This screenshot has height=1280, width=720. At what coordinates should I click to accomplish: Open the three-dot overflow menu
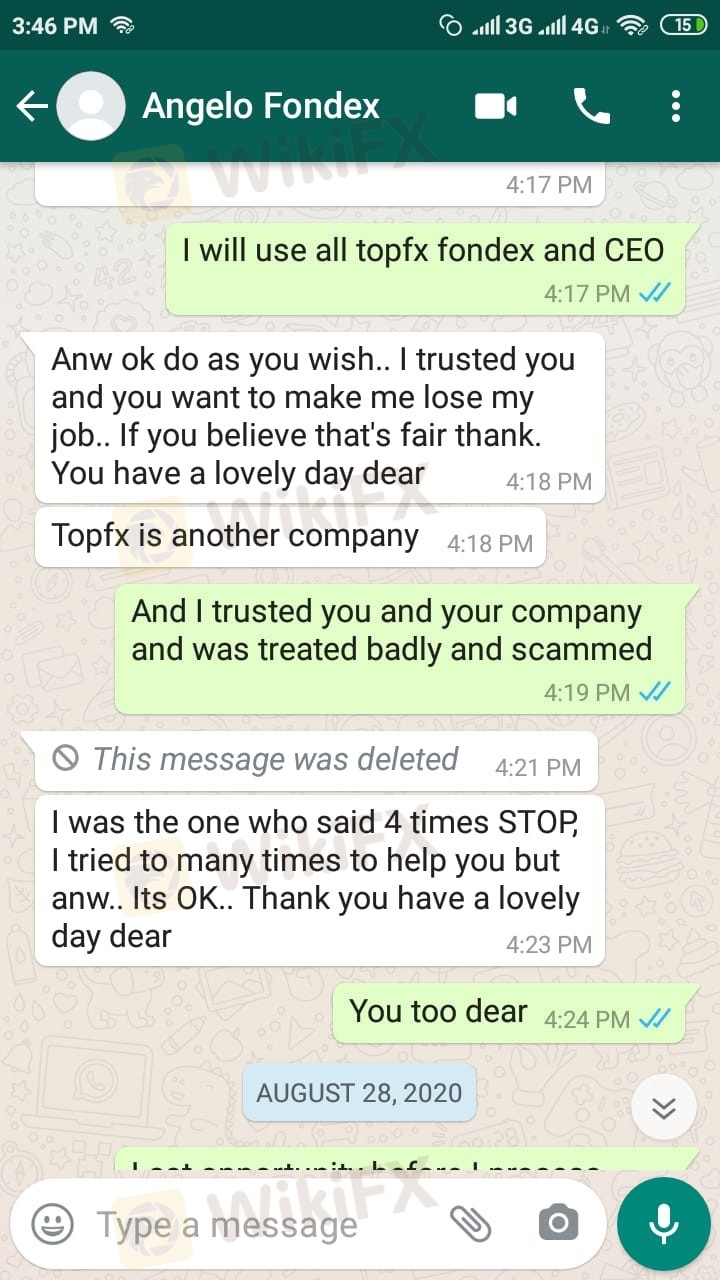[676, 106]
